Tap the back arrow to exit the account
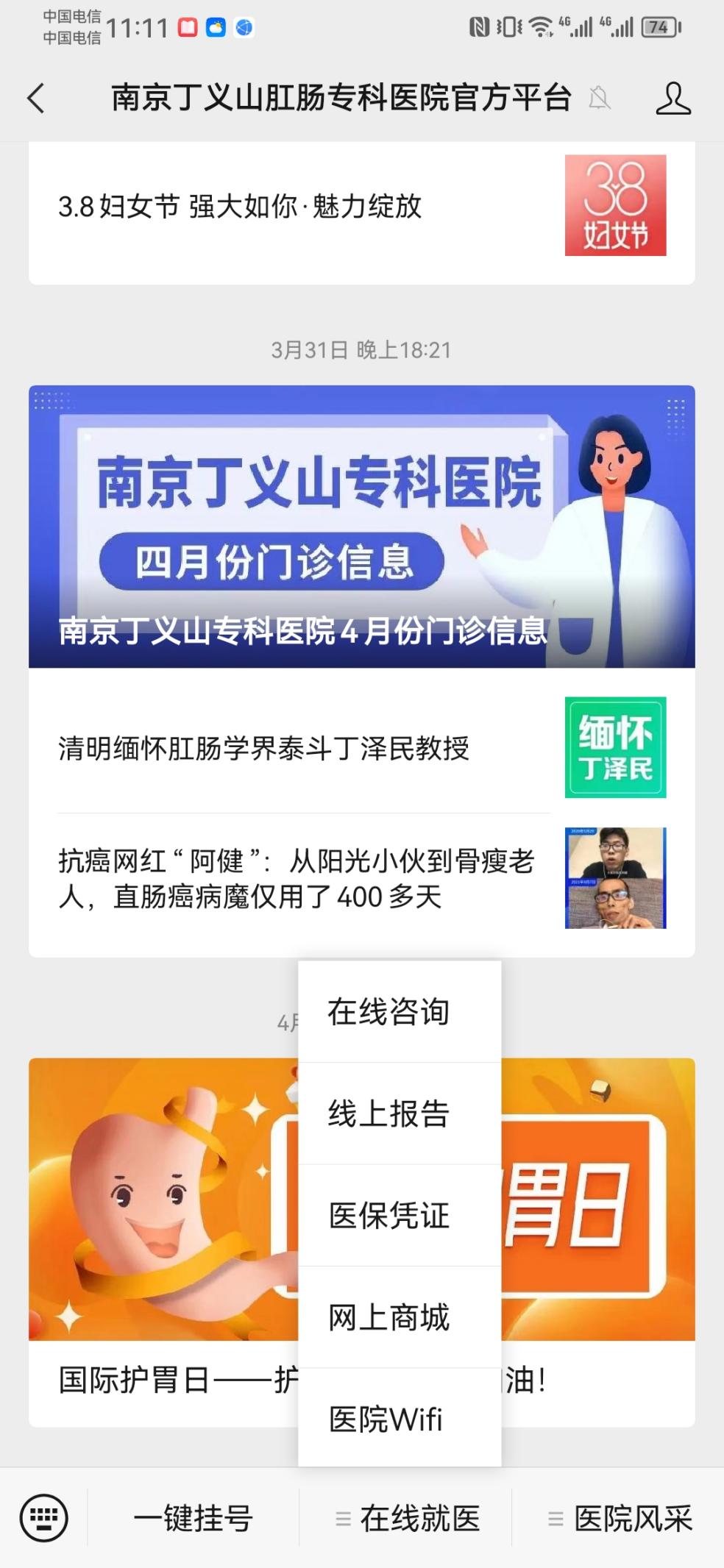 click(x=33, y=98)
